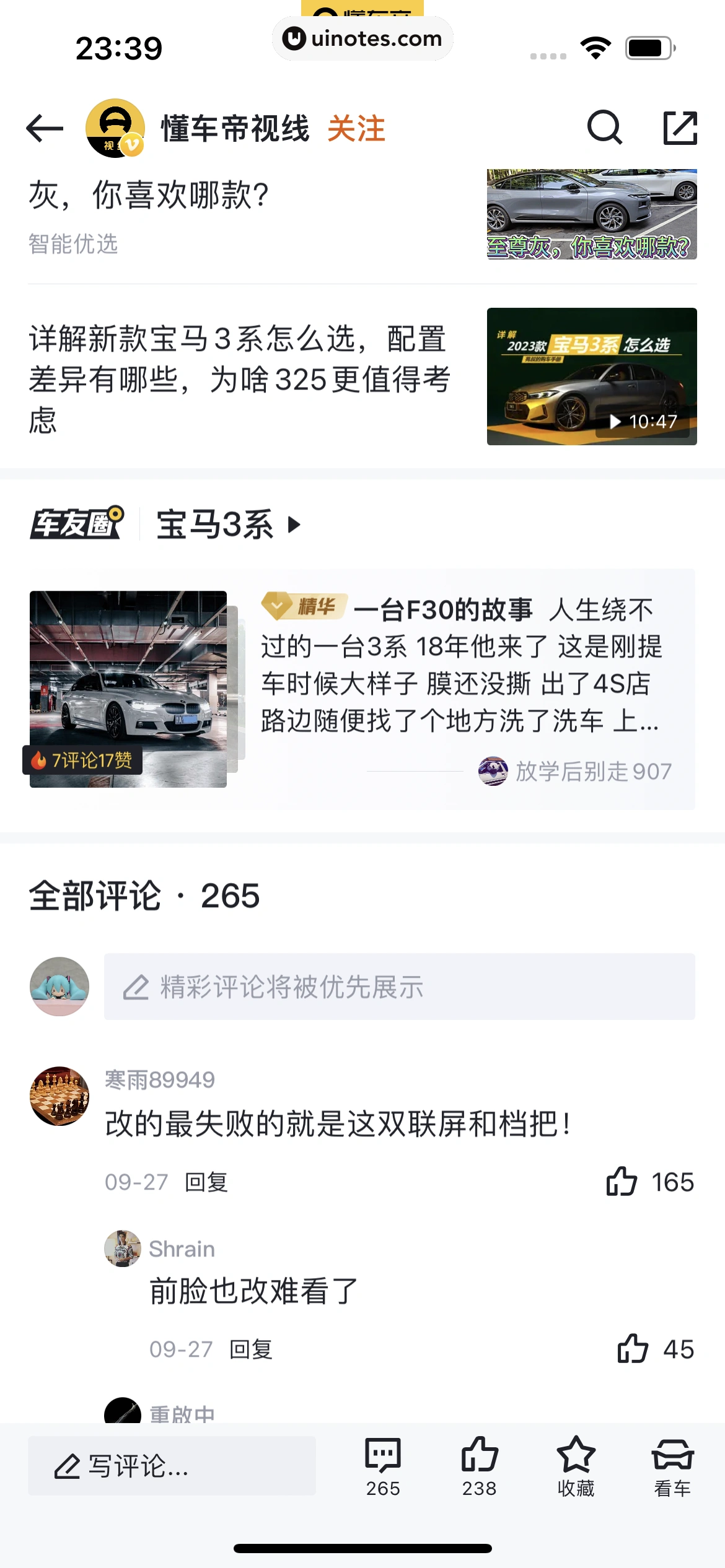
Task: Like 寒雨89949's comment
Action: (x=622, y=1182)
